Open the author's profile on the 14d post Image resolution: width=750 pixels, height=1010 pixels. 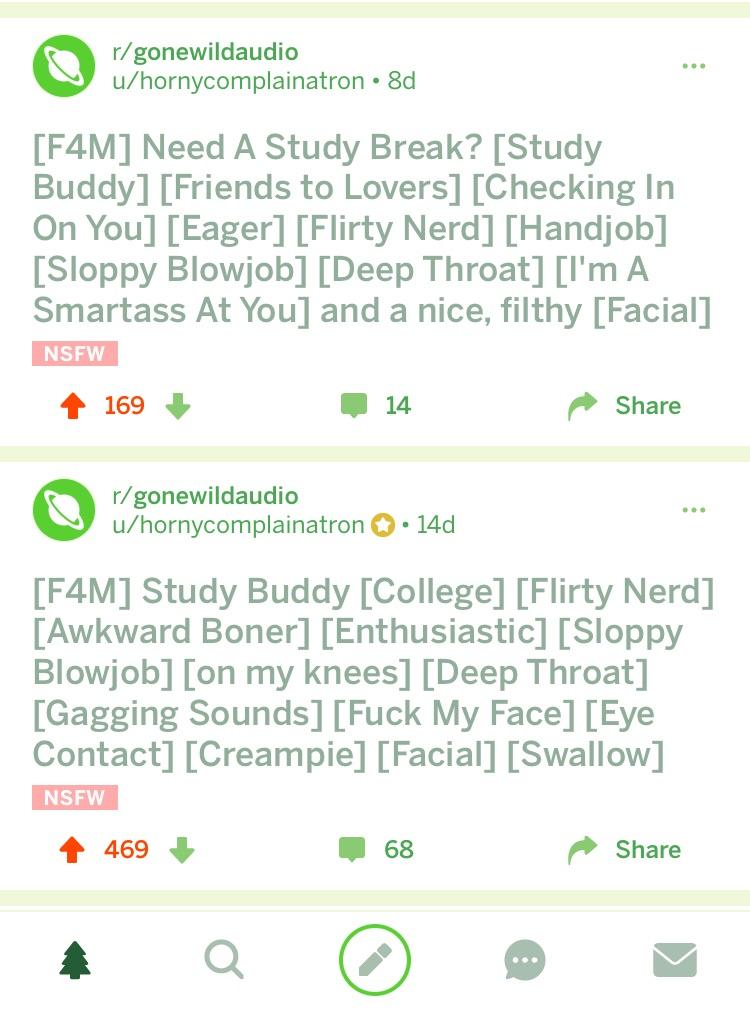(238, 524)
